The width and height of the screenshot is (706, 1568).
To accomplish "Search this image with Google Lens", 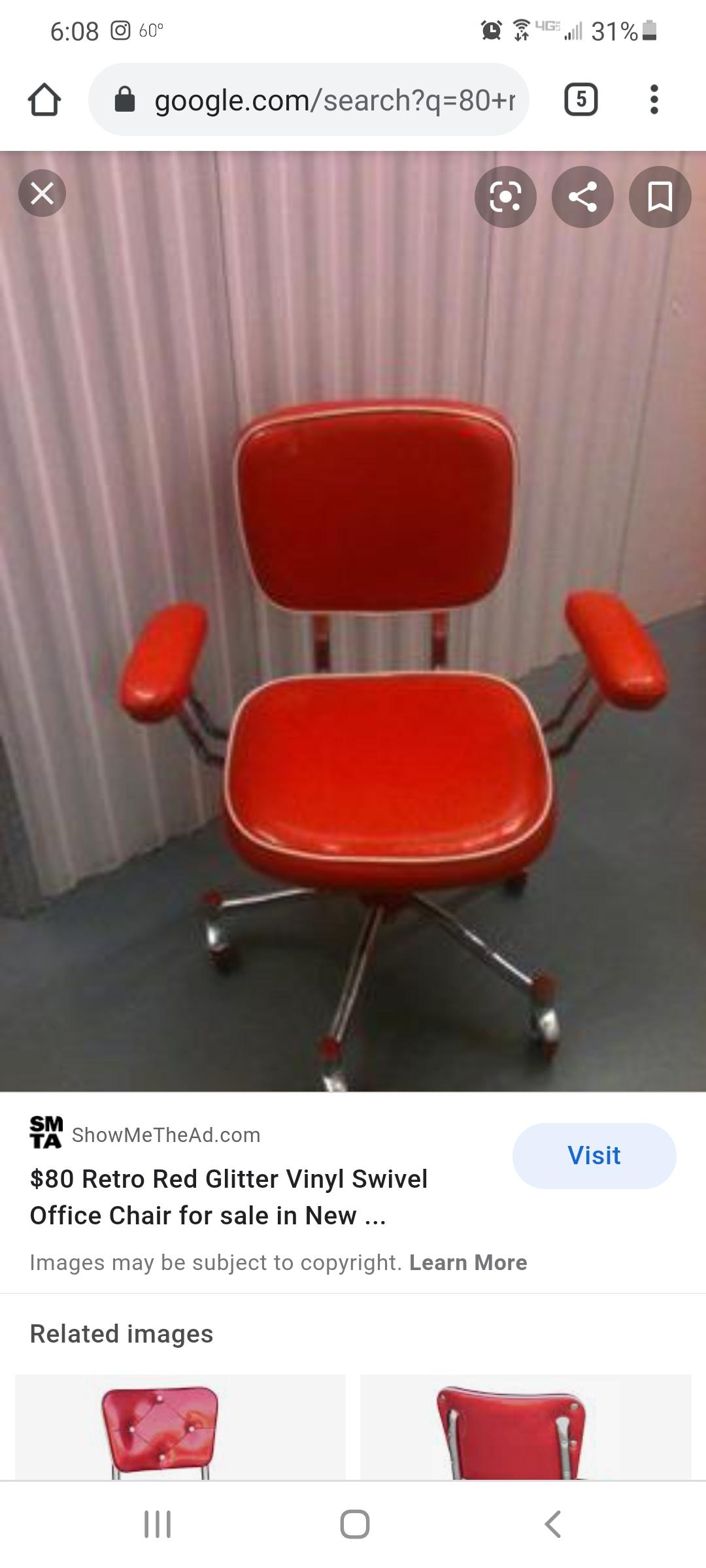I will coord(505,197).
